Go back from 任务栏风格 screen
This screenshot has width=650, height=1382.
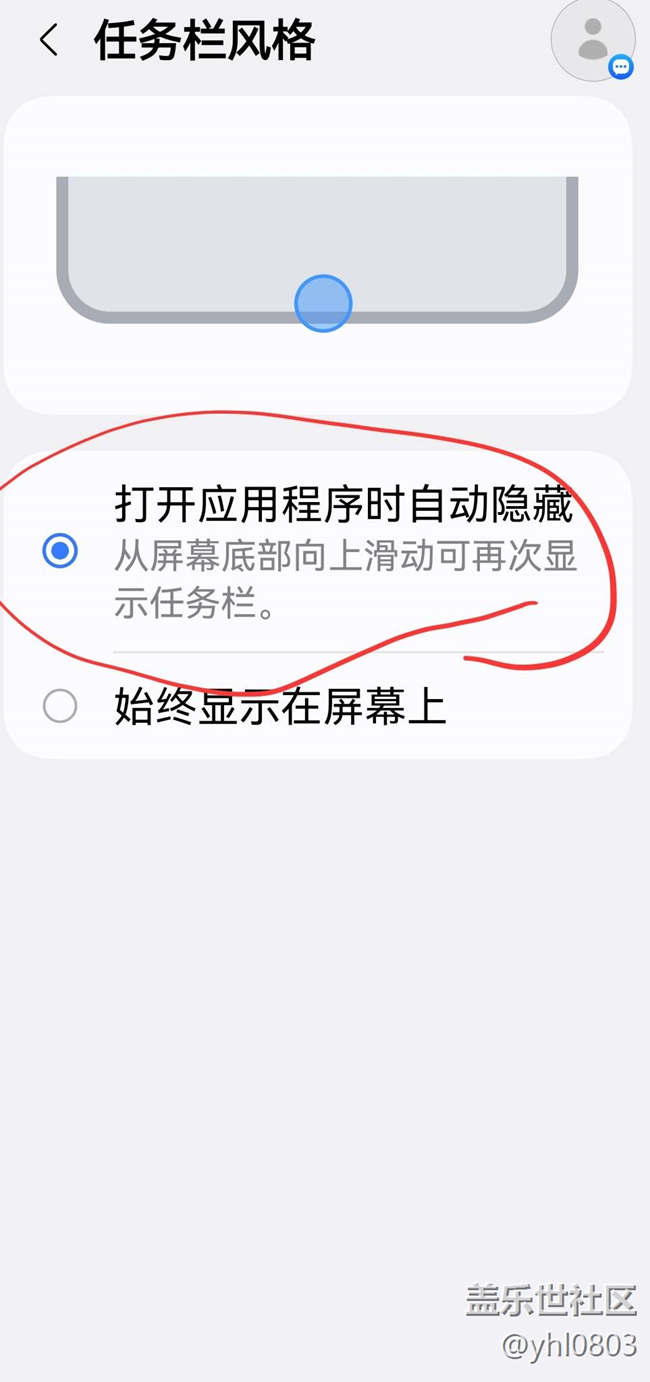49,41
